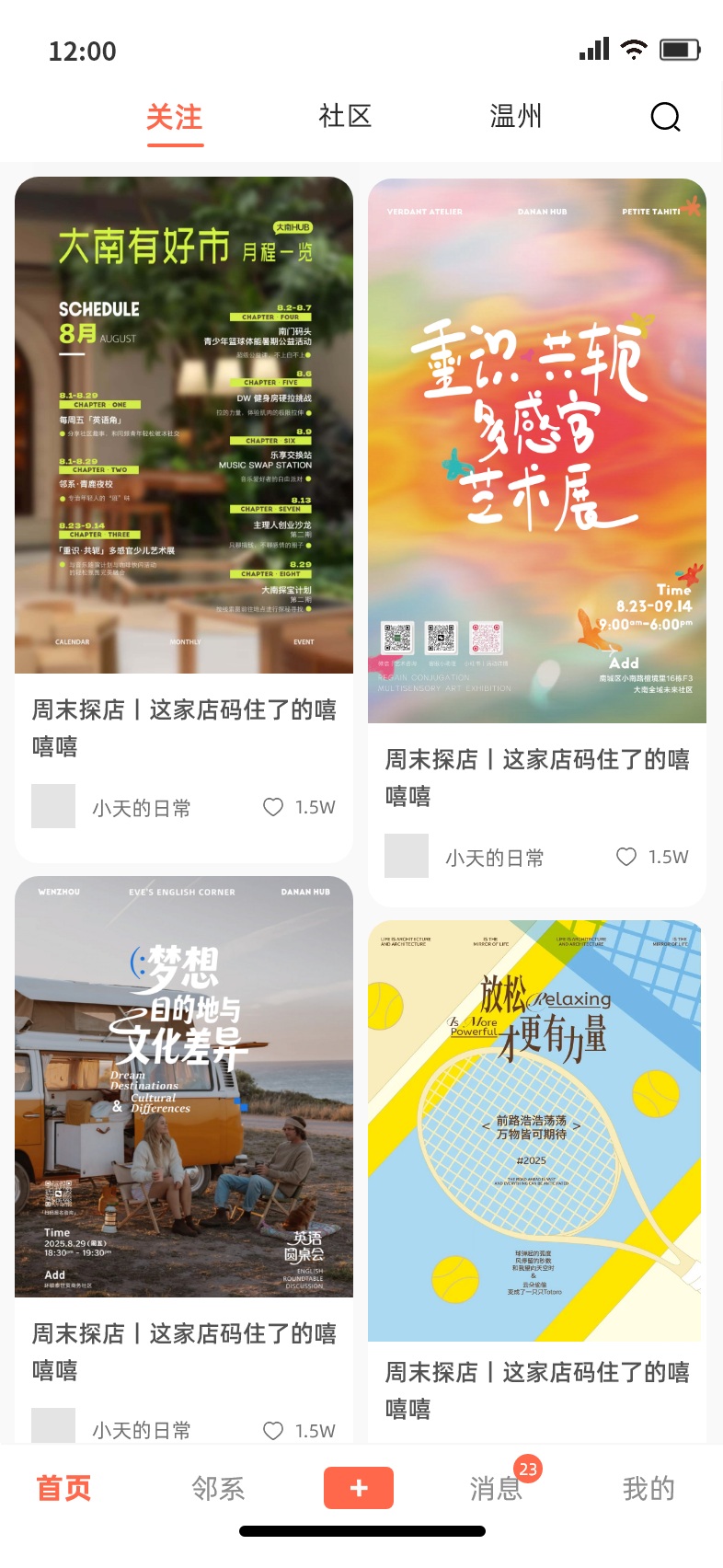Screen dimensions: 723x1568
Task: Tap the home indicator bar at bottom
Action: point(361,1530)
